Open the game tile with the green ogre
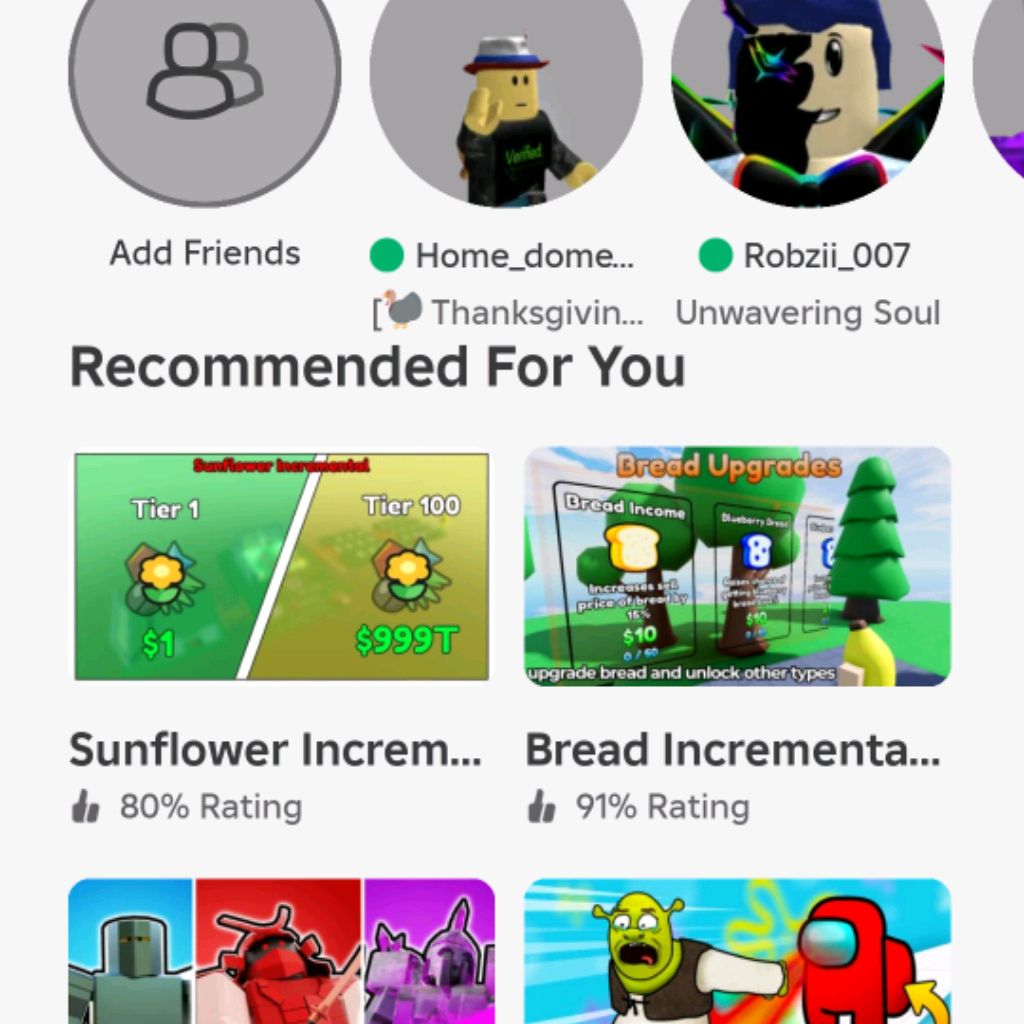The width and height of the screenshot is (1024, 1024). pos(737,950)
